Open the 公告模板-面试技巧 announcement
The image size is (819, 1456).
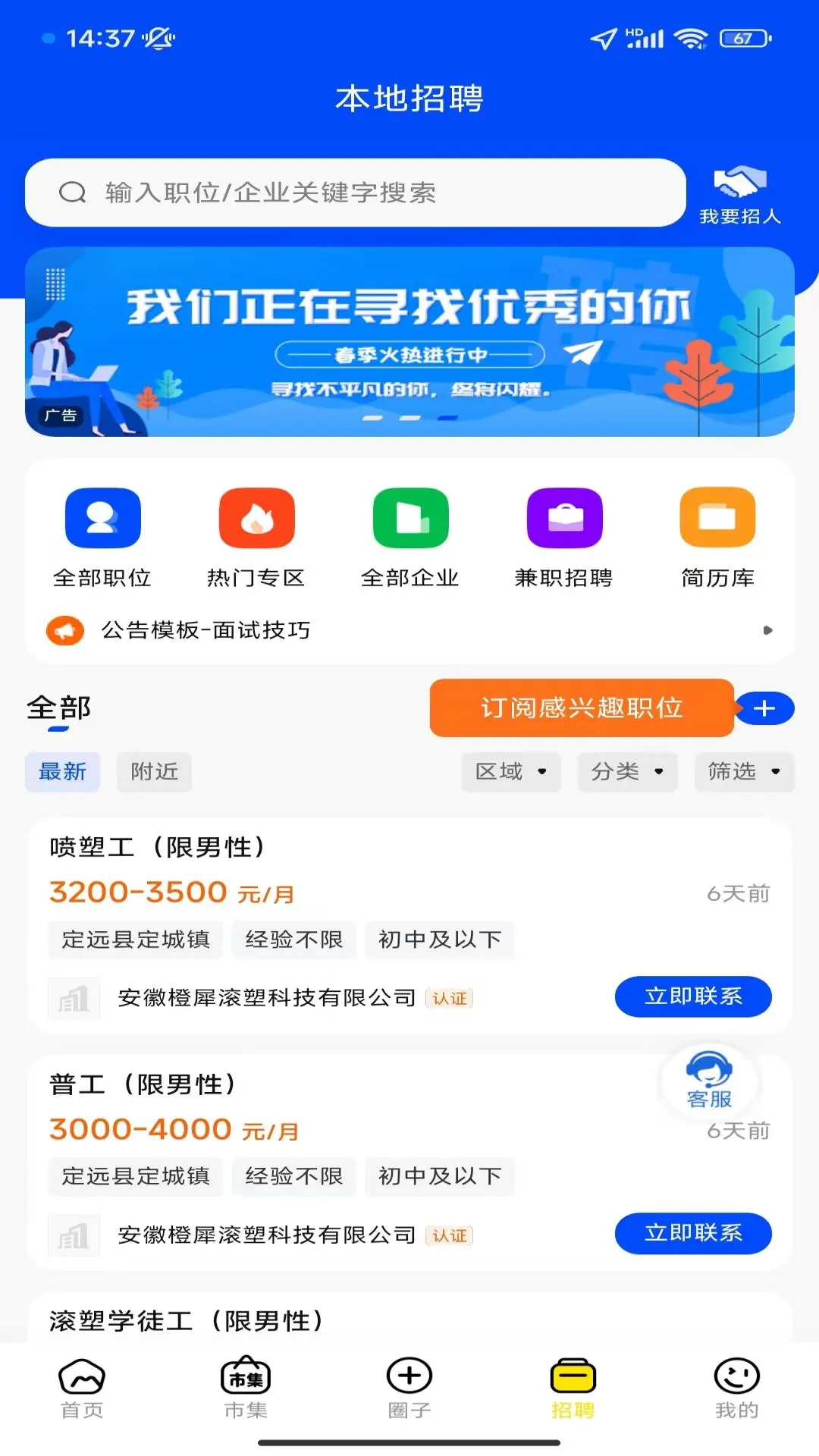click(x=207, y=629)
